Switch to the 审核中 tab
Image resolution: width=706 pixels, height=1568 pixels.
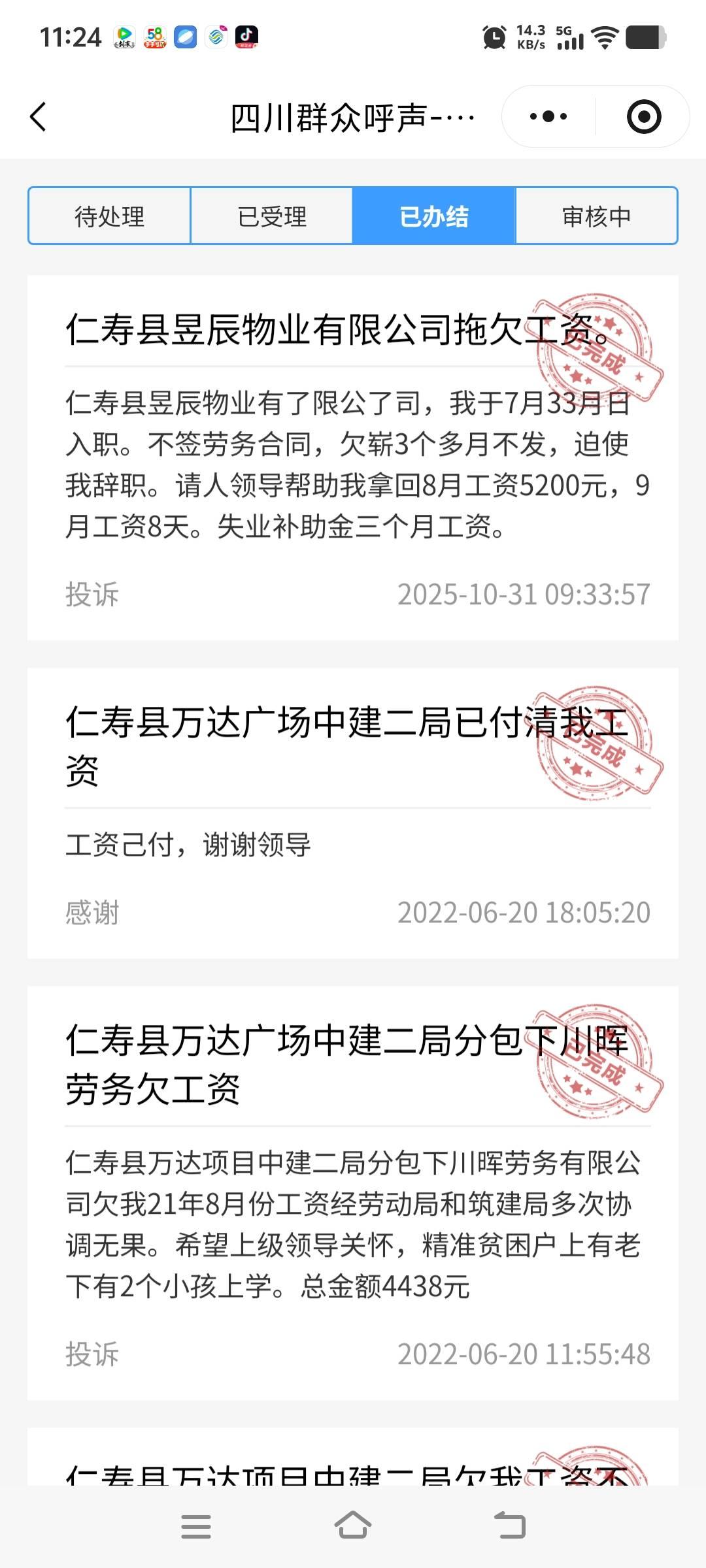[596, 216]
